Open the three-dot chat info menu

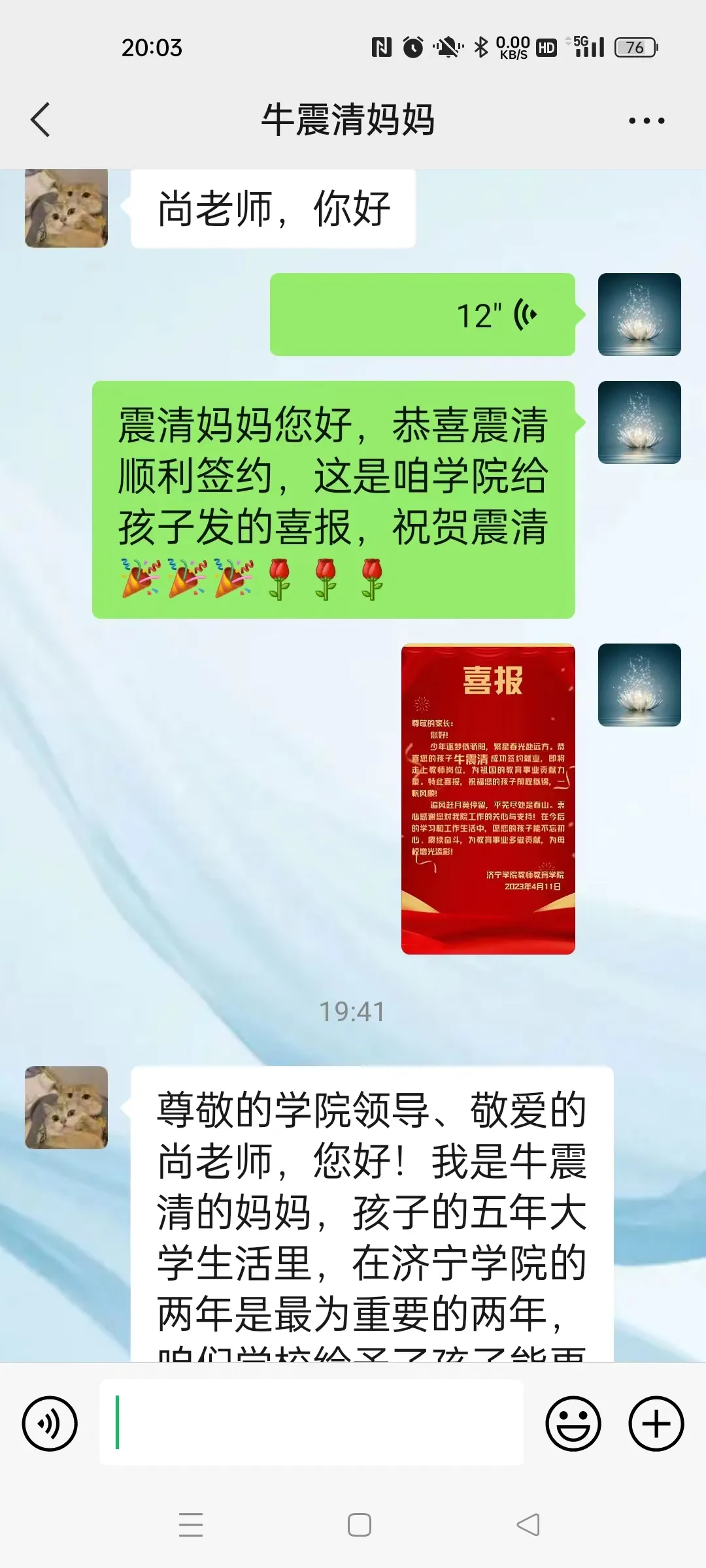coord(646,120)
